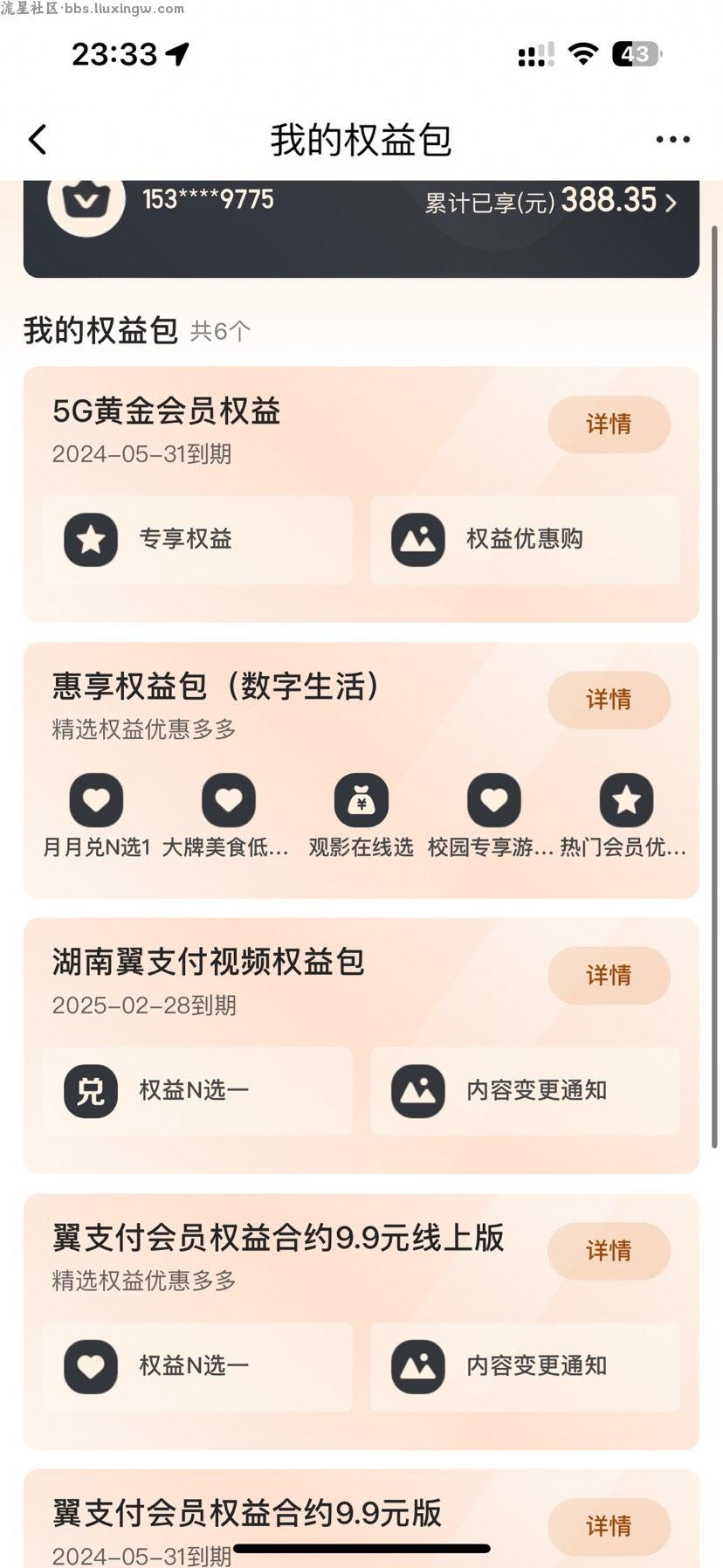The width and height of the screenshot is (723, 1568).
Task: Open 专享权益 in the 5G gold package
Action: 198,540
